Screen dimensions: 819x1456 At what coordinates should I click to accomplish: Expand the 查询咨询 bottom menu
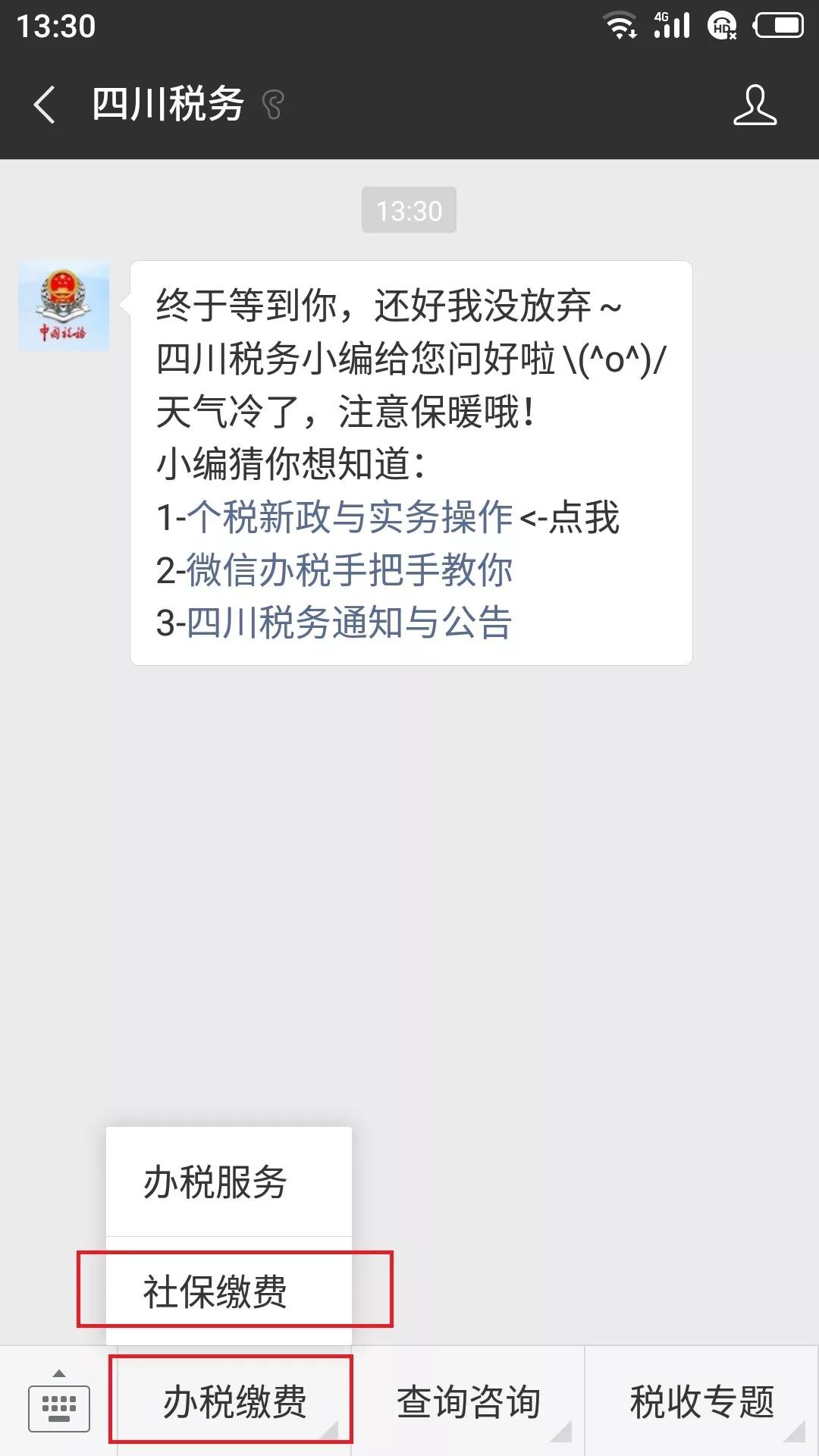pos(468,1401)
